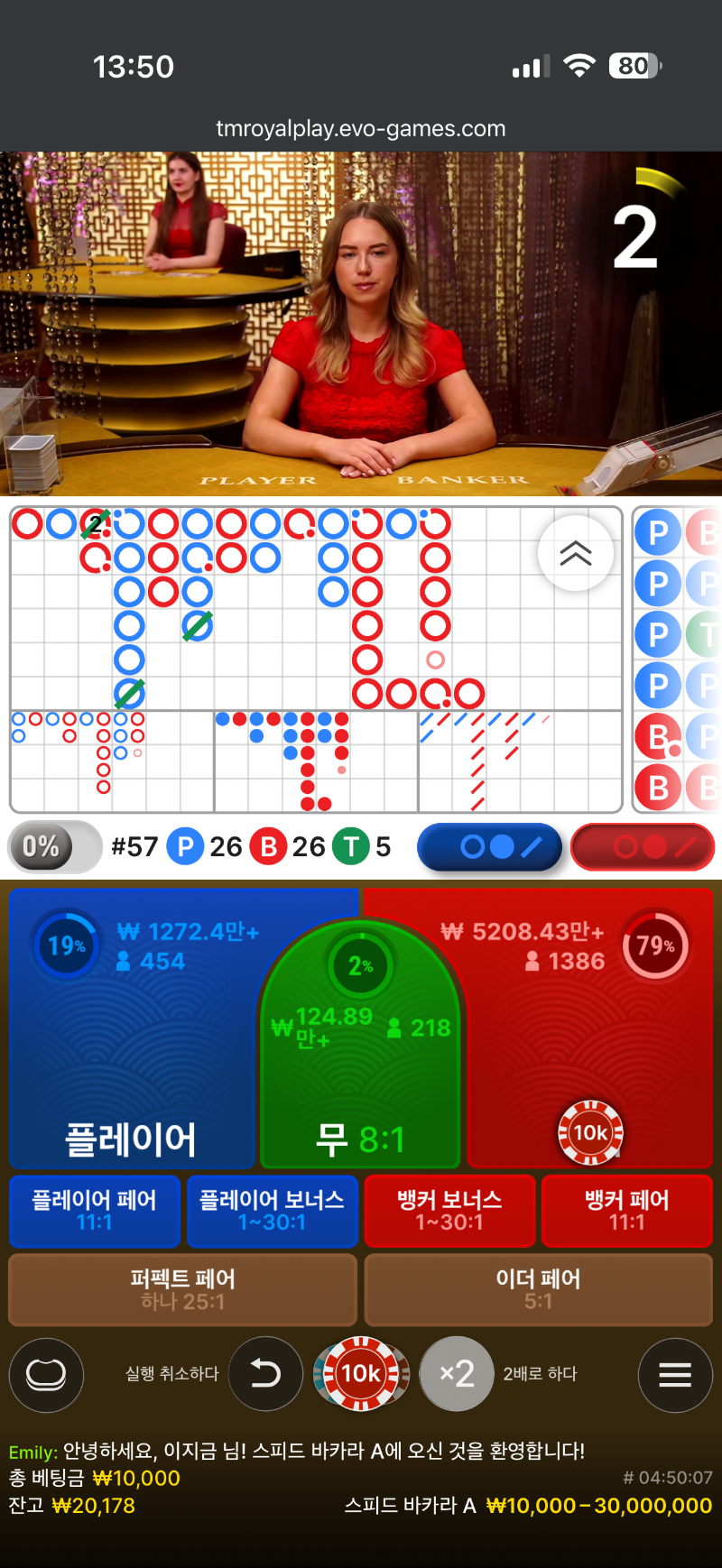
Task: Expand the roadmap with the up chevron
Action: click(576, 553)
